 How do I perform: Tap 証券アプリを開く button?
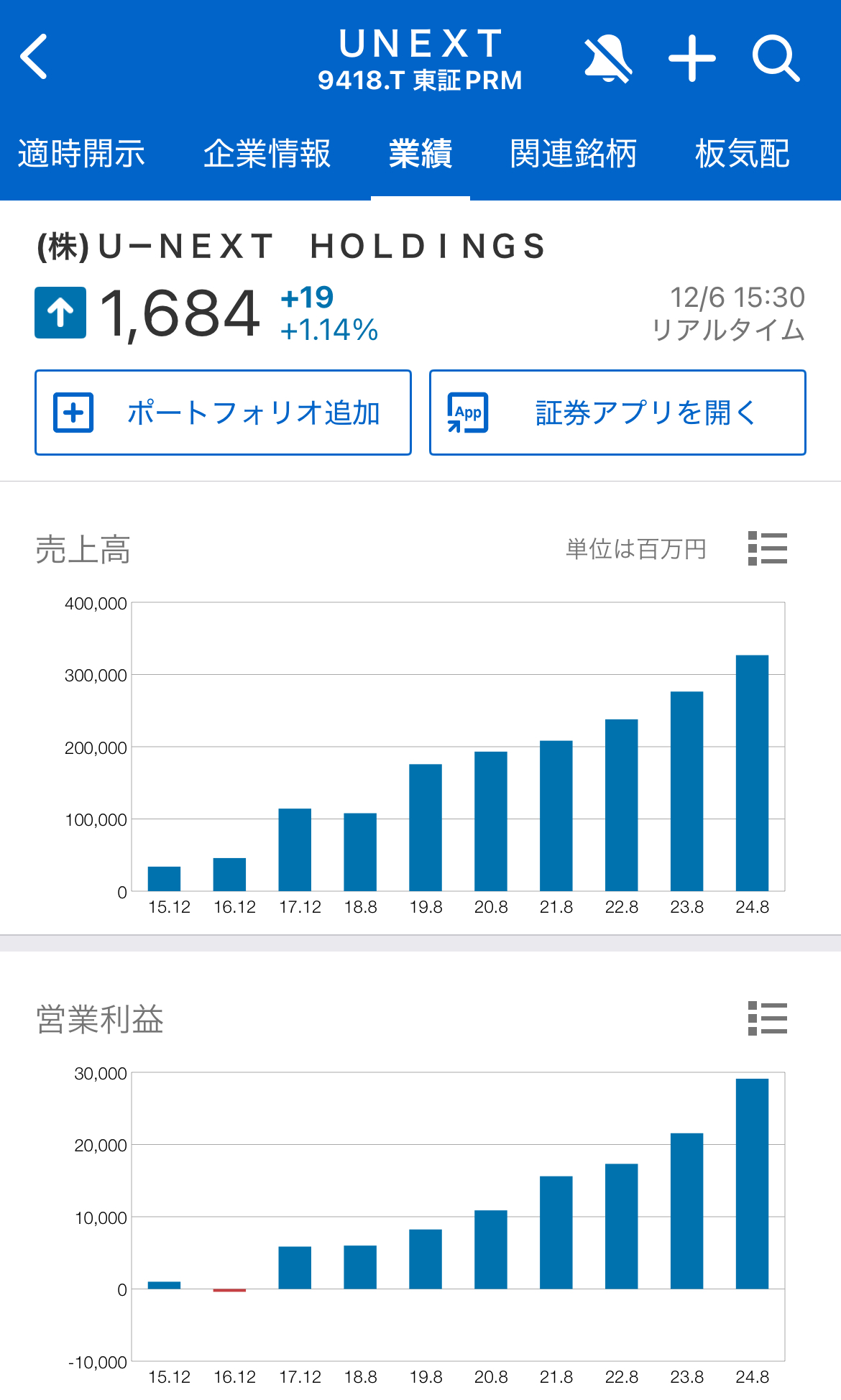coord(617,413)
